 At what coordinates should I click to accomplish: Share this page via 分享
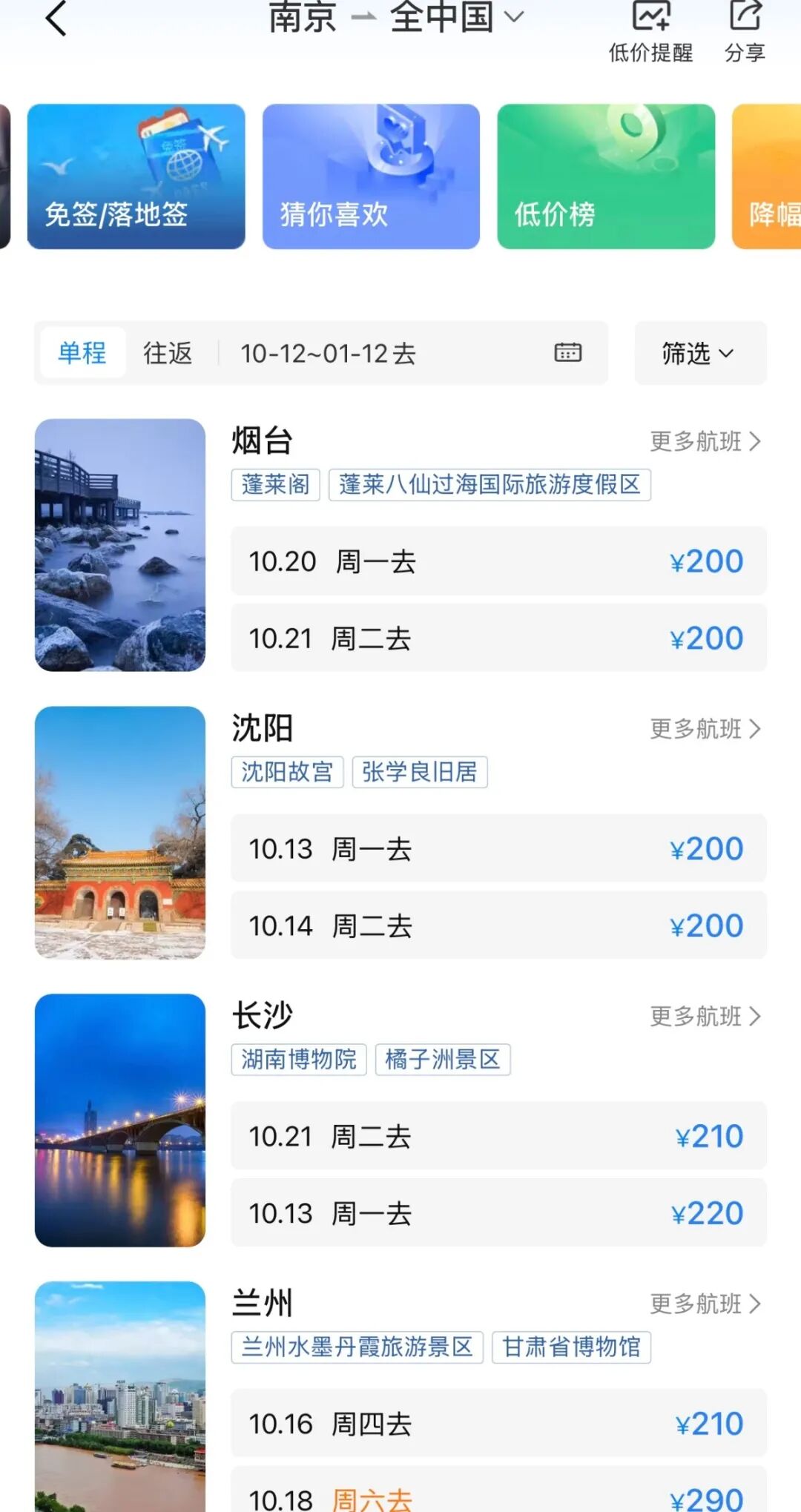coord(745,31)
